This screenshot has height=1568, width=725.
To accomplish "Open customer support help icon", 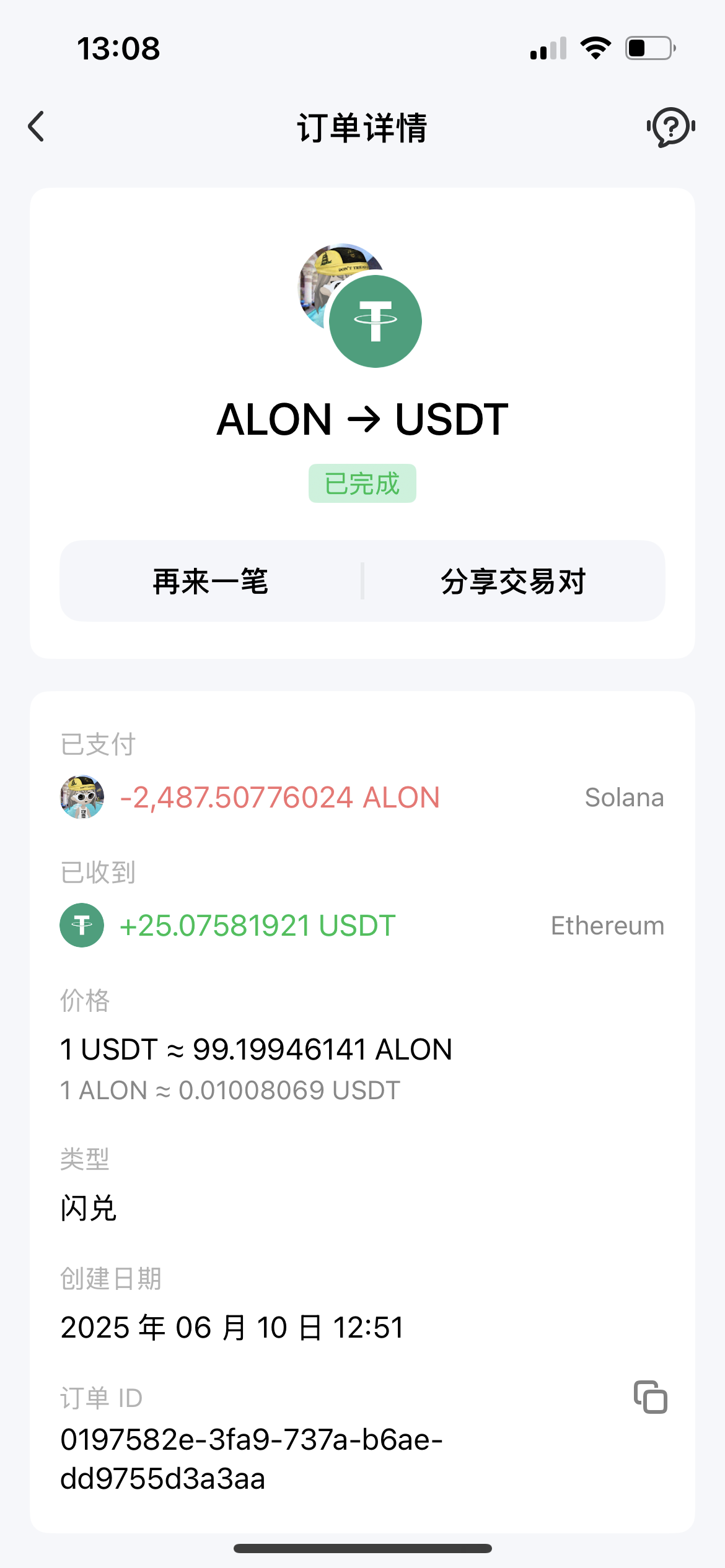I will coord(670,127).
